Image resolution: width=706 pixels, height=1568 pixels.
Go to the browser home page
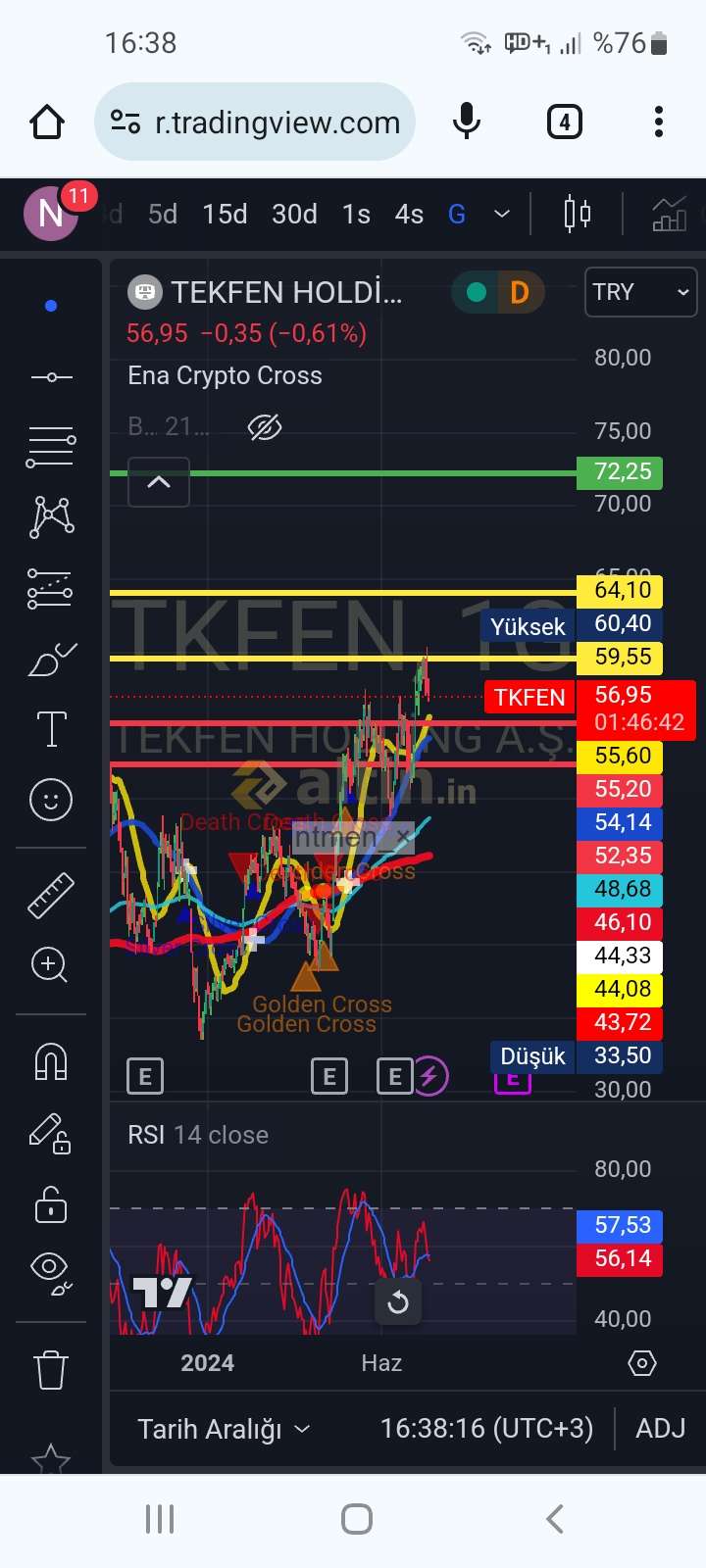[47, 122]
